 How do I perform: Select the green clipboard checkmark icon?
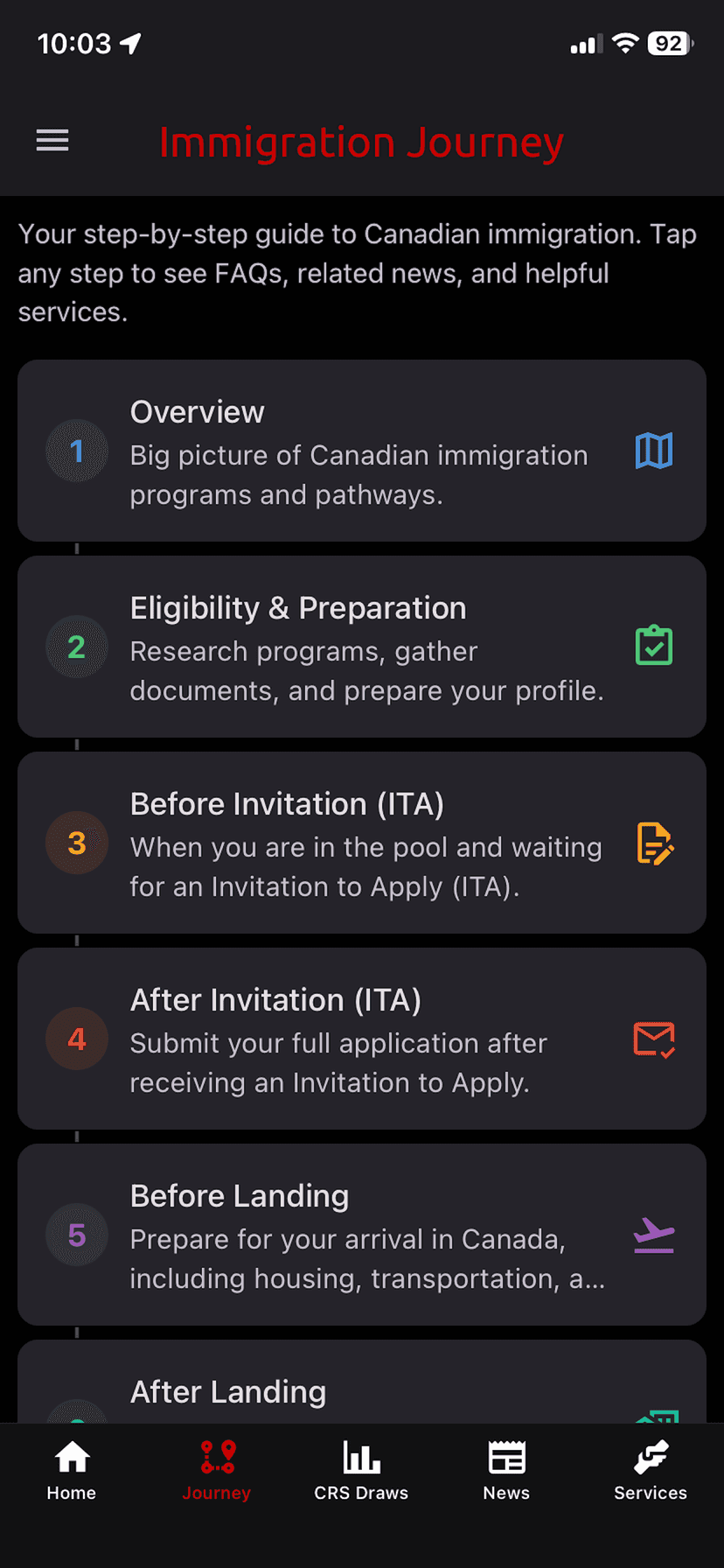pyautogui.click(x=653, y=646)
